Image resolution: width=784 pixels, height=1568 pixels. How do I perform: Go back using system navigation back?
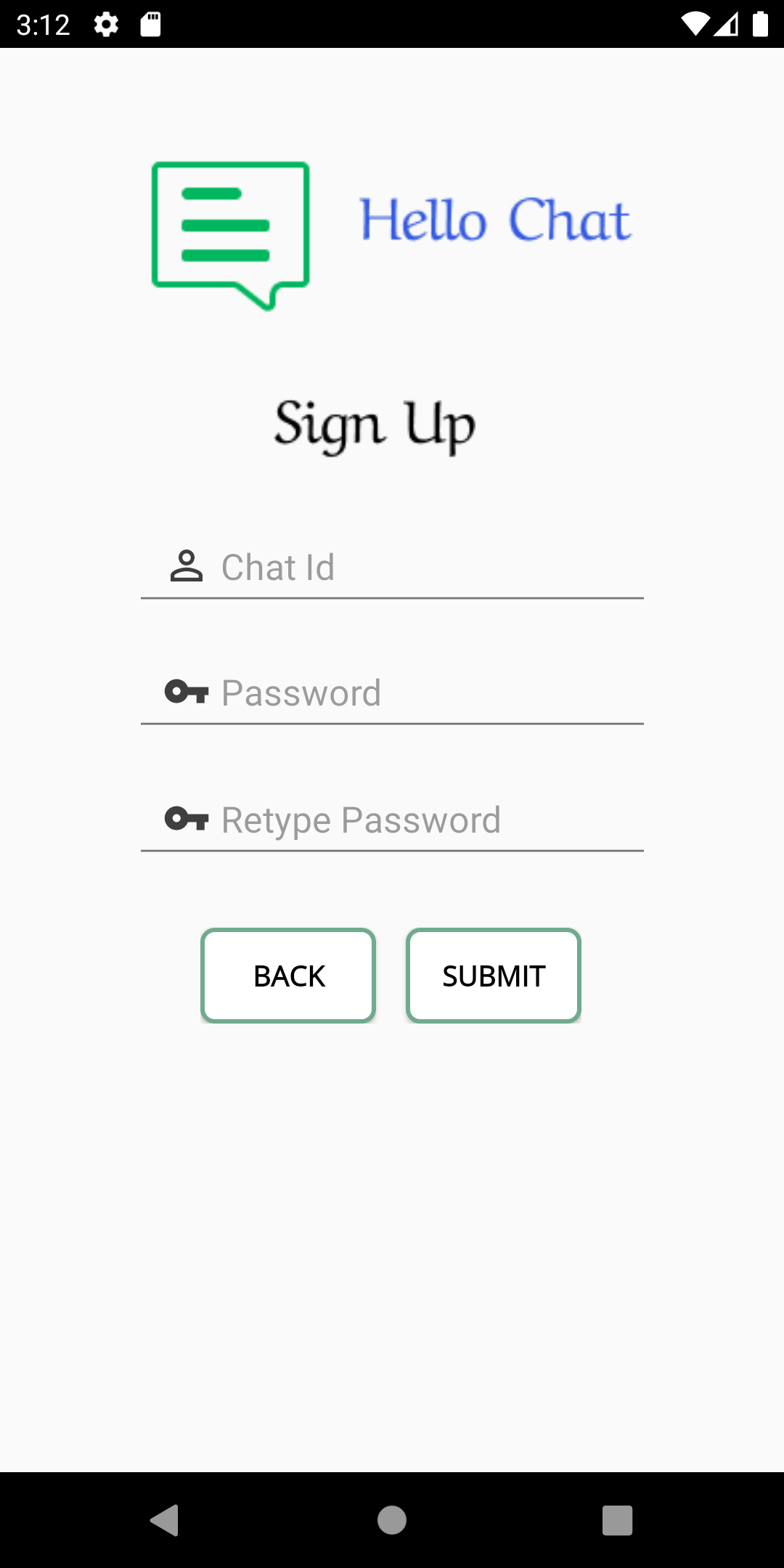pos(165,1520)
